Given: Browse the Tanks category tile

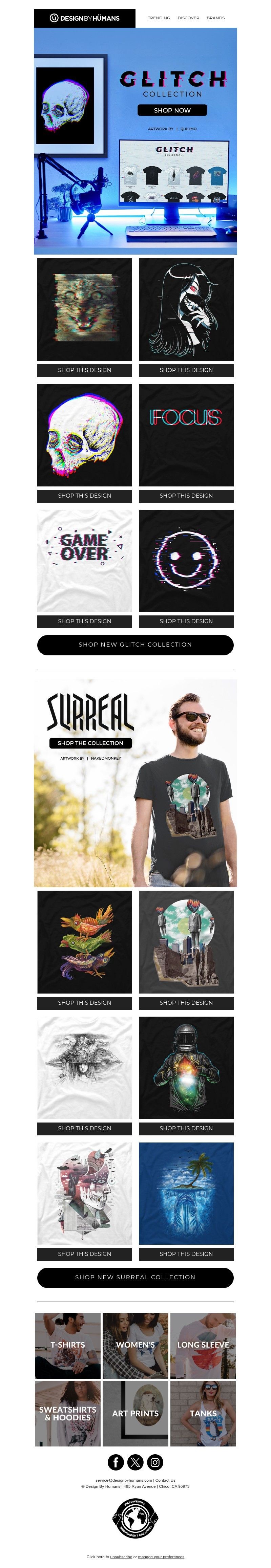Looking at the screenshot, I should (203, 1413).
